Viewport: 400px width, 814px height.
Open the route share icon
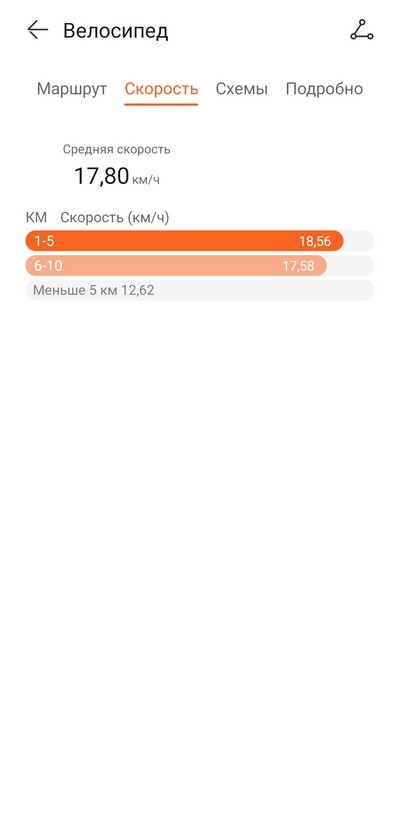362,30
